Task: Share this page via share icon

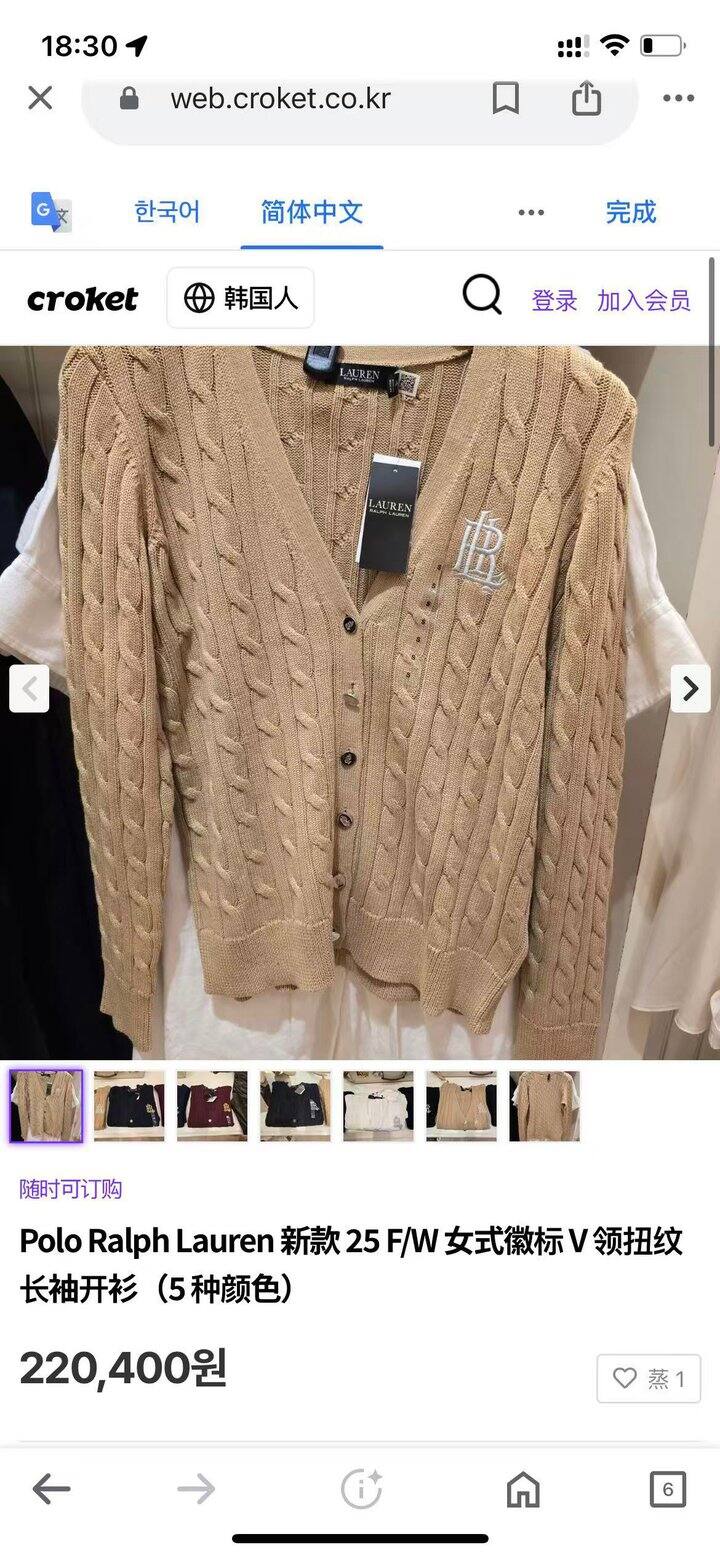Action: point(586,98)
